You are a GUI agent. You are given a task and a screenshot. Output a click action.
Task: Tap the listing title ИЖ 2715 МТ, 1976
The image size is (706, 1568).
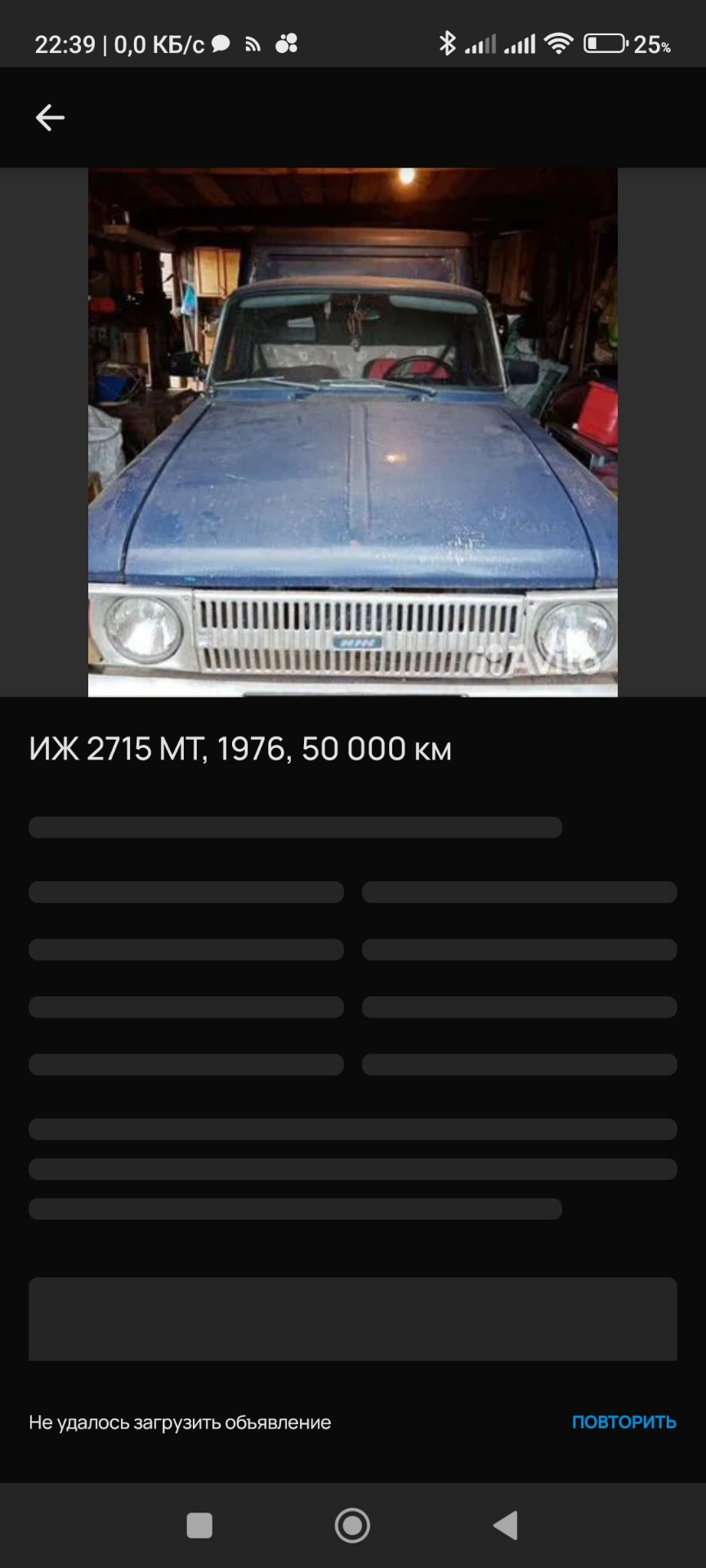click(239, 748)
